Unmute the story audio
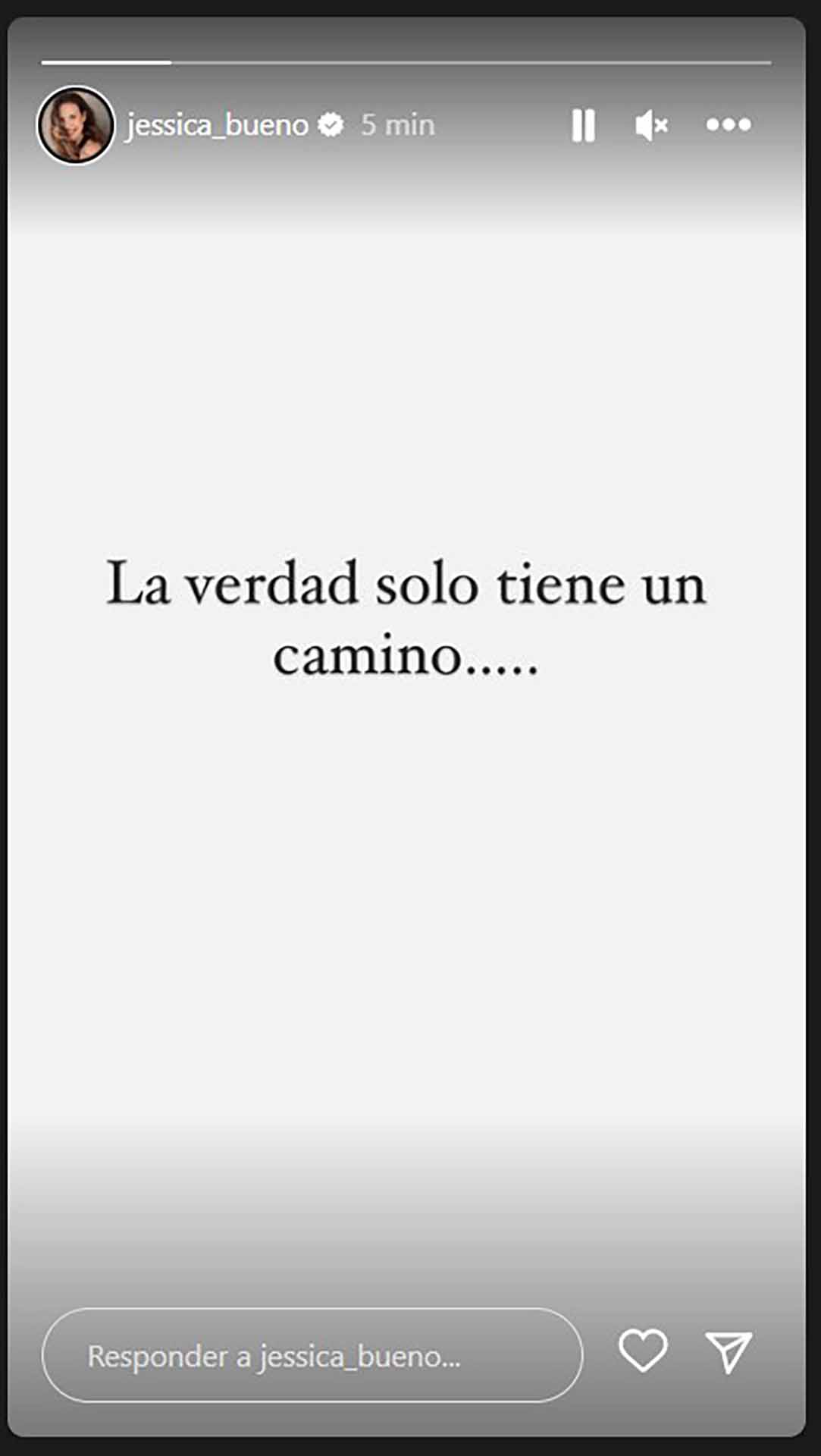 point(651,125)
